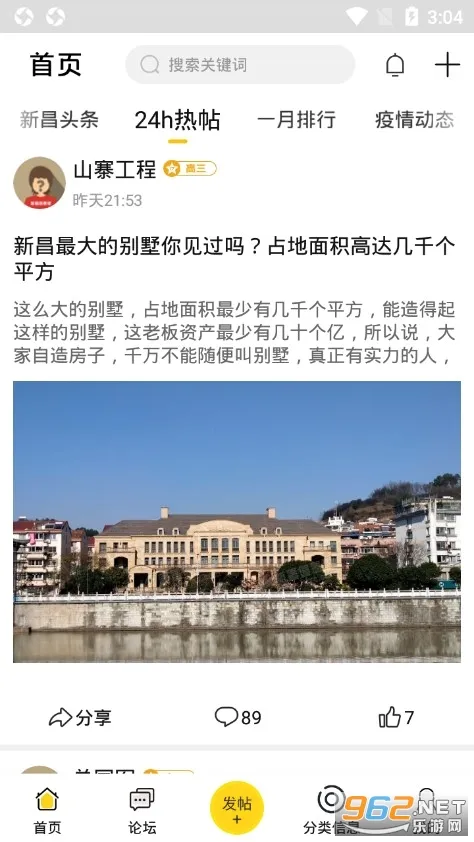View the villa photo in the post
This screenshot has height=842, width=474.
(x=237, y=521)
